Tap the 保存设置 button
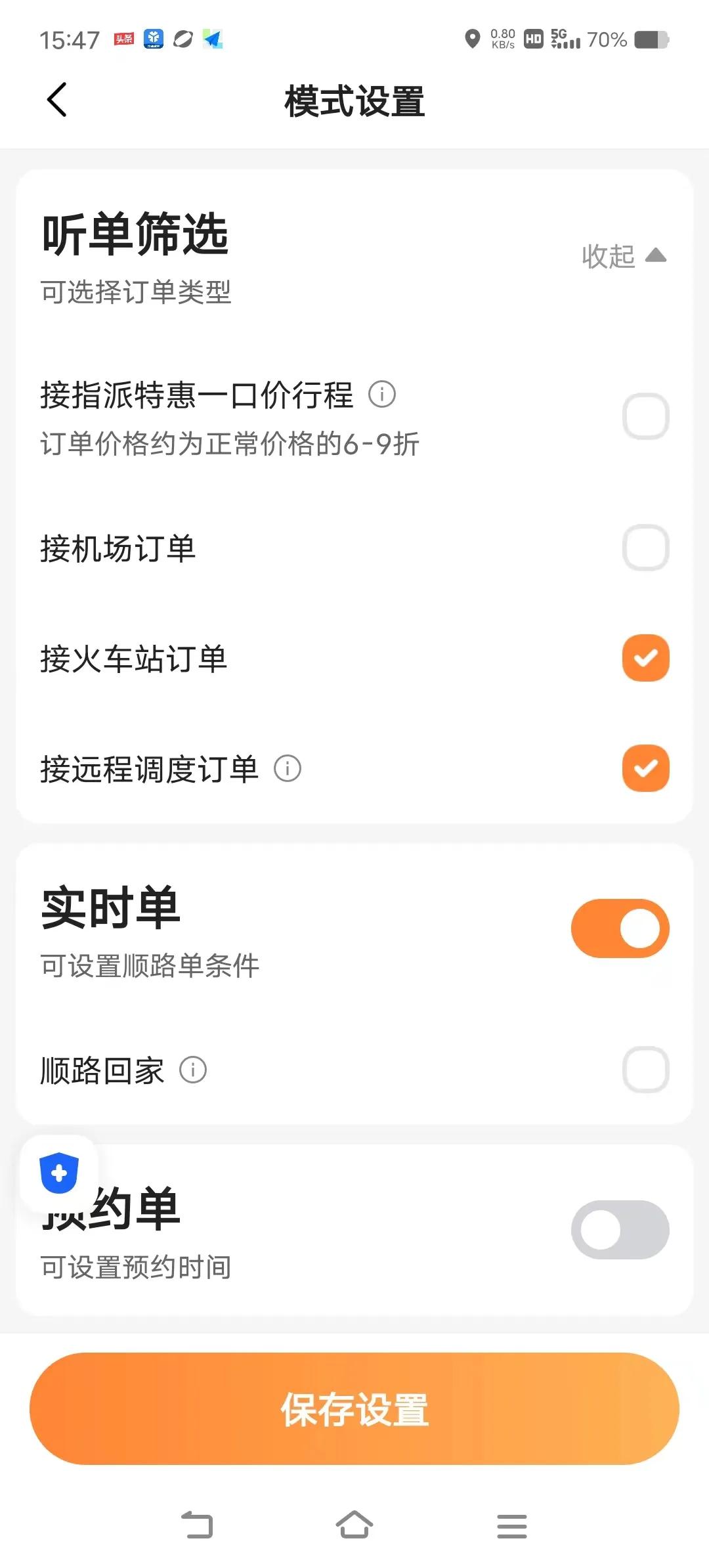The image size is (709, 1568). (x=354, y=1416)
